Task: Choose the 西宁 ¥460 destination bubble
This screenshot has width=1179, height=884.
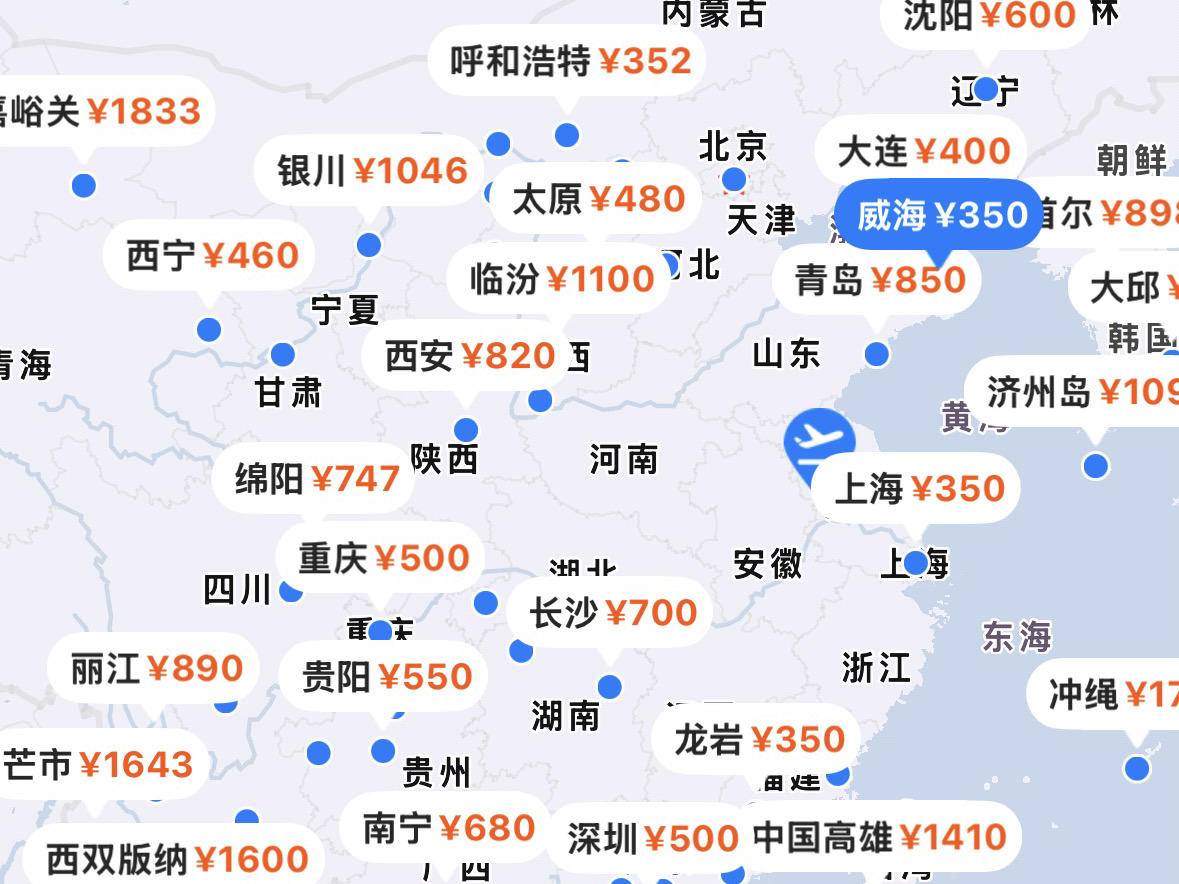Action: tap(212, 256)
